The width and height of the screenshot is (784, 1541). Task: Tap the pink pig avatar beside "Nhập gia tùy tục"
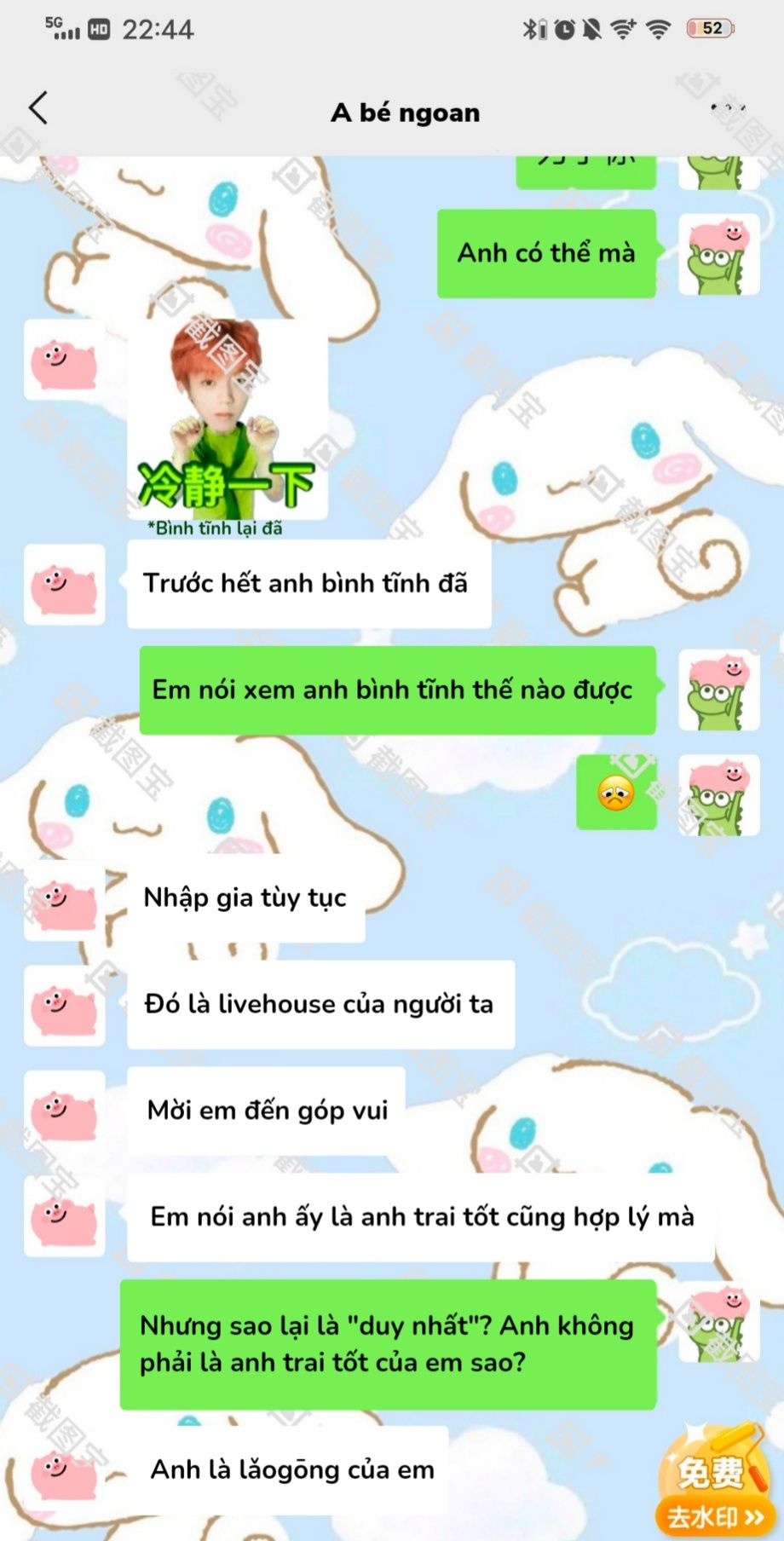click(x=64, y=899)
